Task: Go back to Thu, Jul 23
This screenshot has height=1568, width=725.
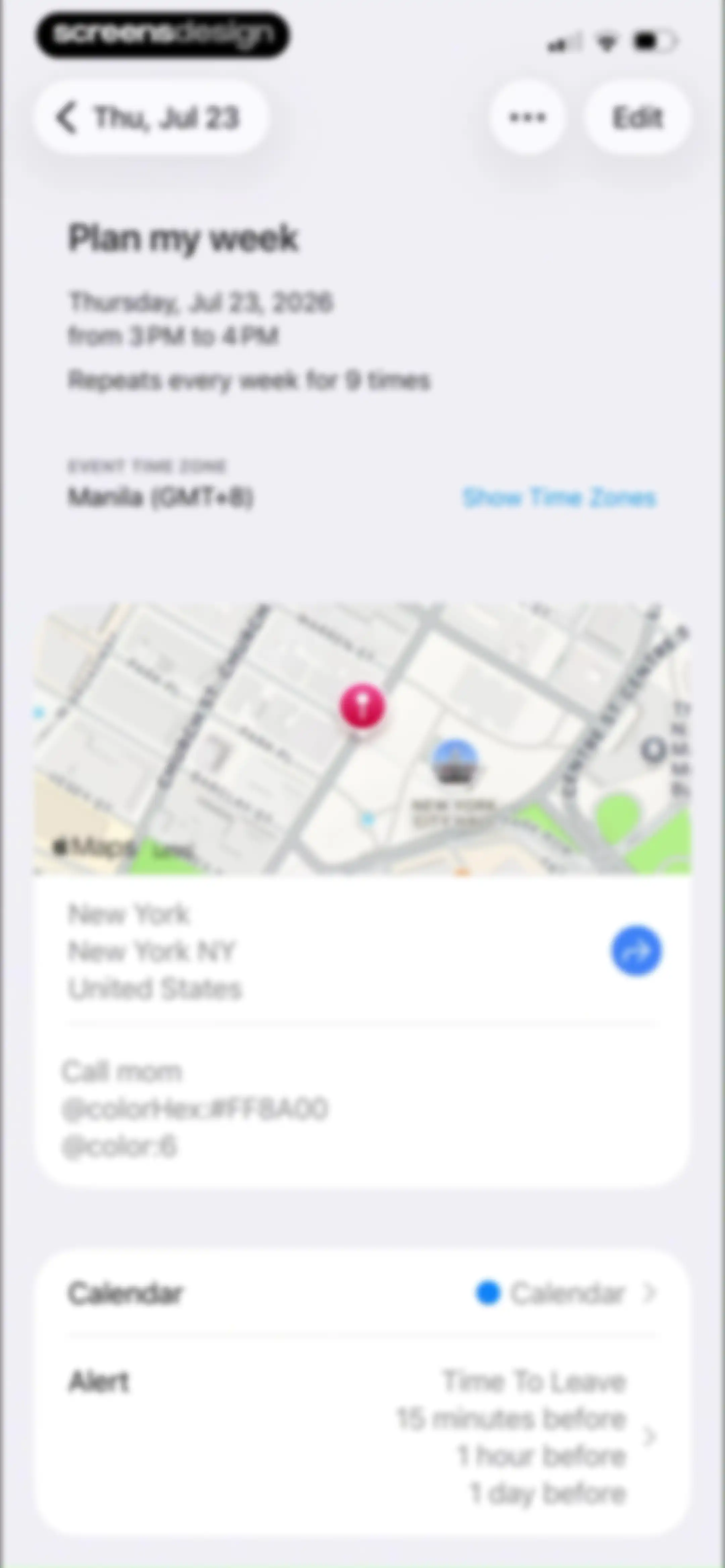Action: [150, 117]
